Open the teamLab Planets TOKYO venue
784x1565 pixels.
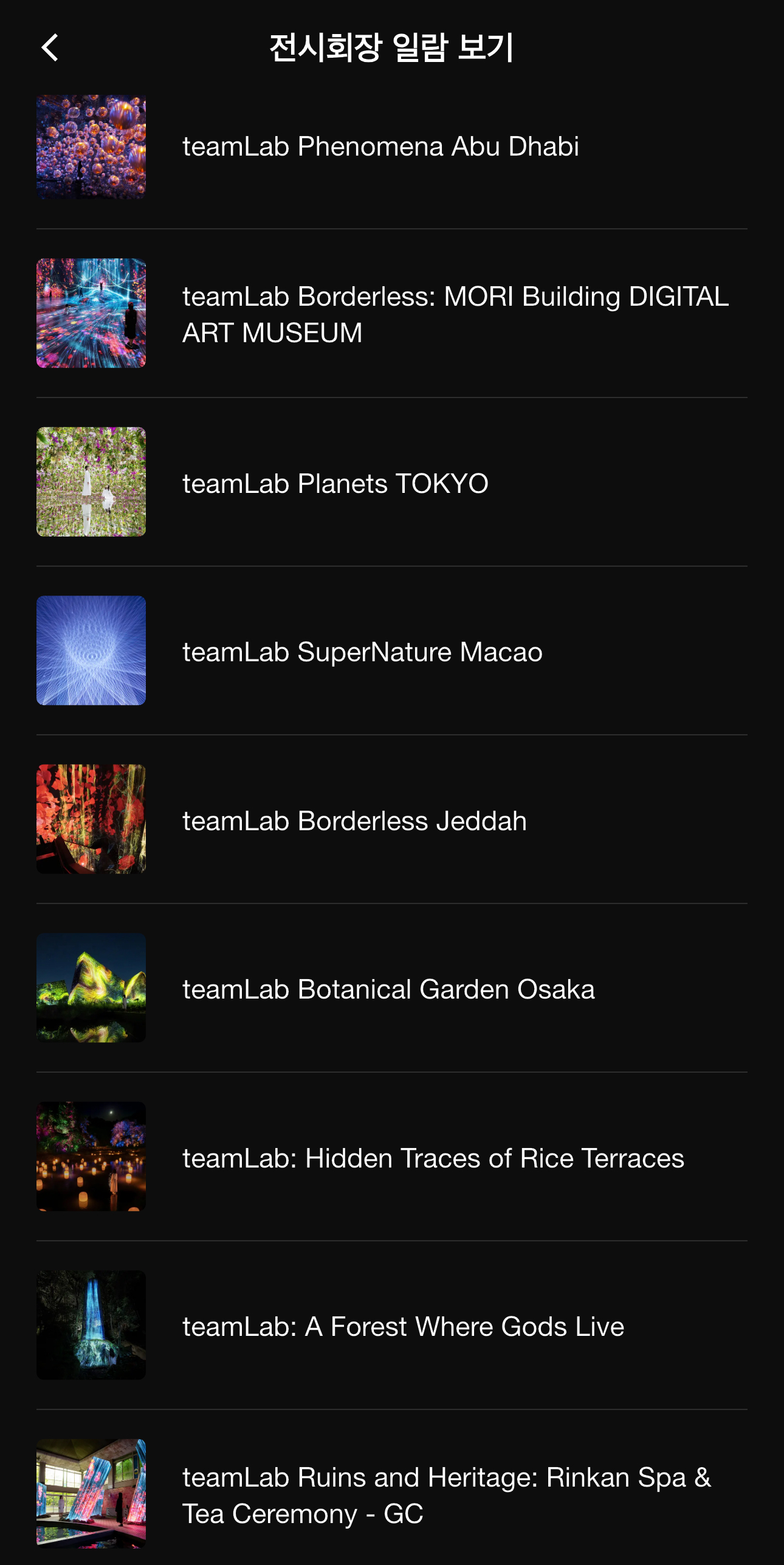[x=335, y=483]
